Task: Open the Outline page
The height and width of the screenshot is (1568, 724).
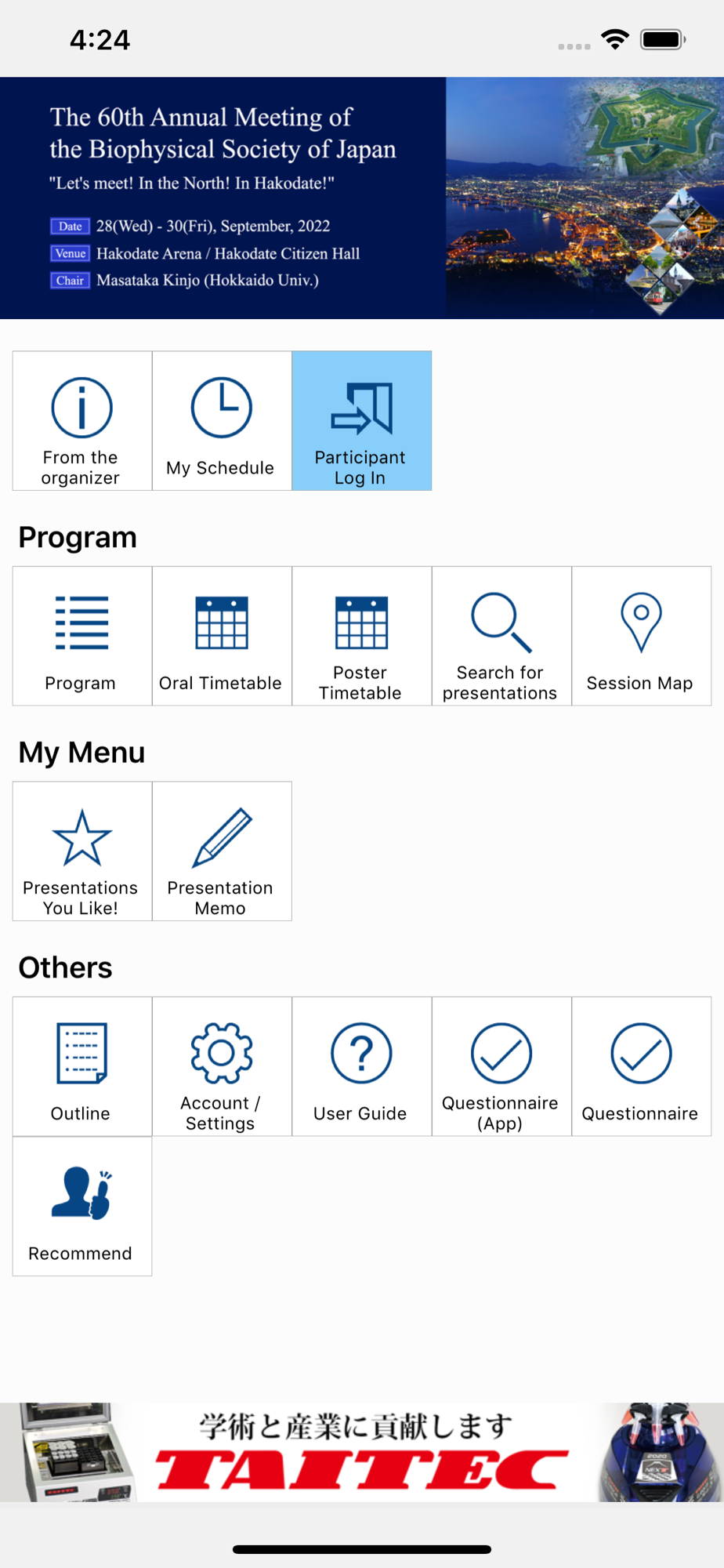Action: pos(81,1066)
